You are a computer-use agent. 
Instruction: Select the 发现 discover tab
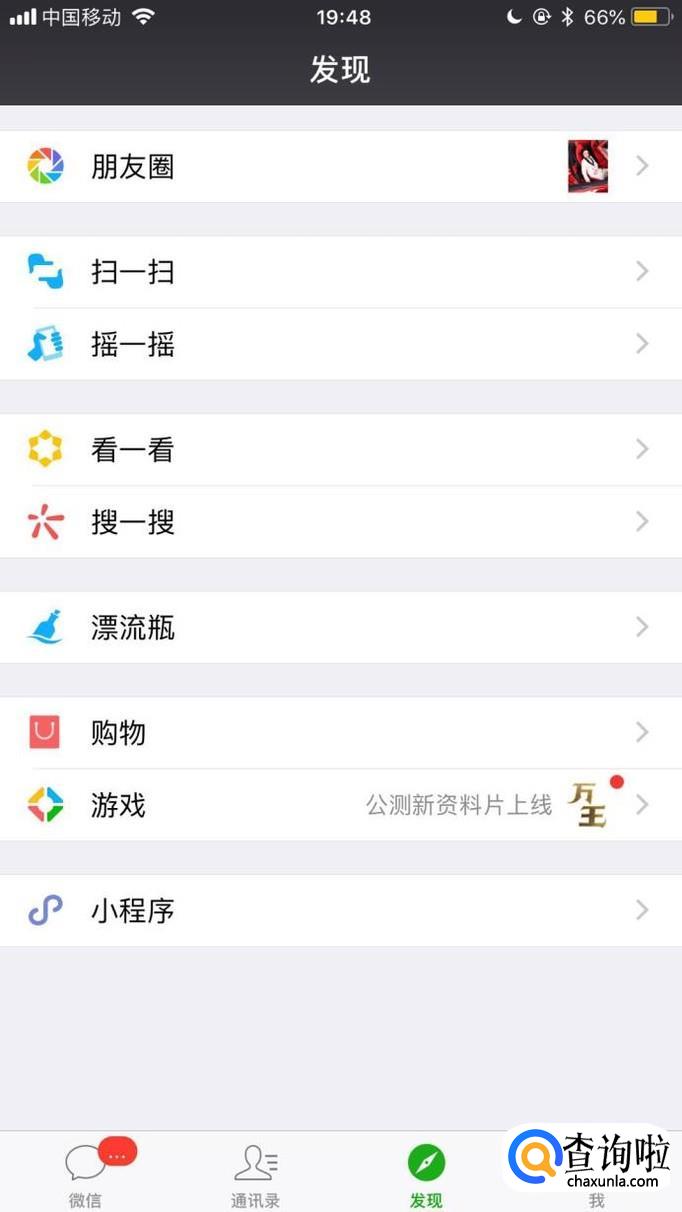click(426, 1172)
